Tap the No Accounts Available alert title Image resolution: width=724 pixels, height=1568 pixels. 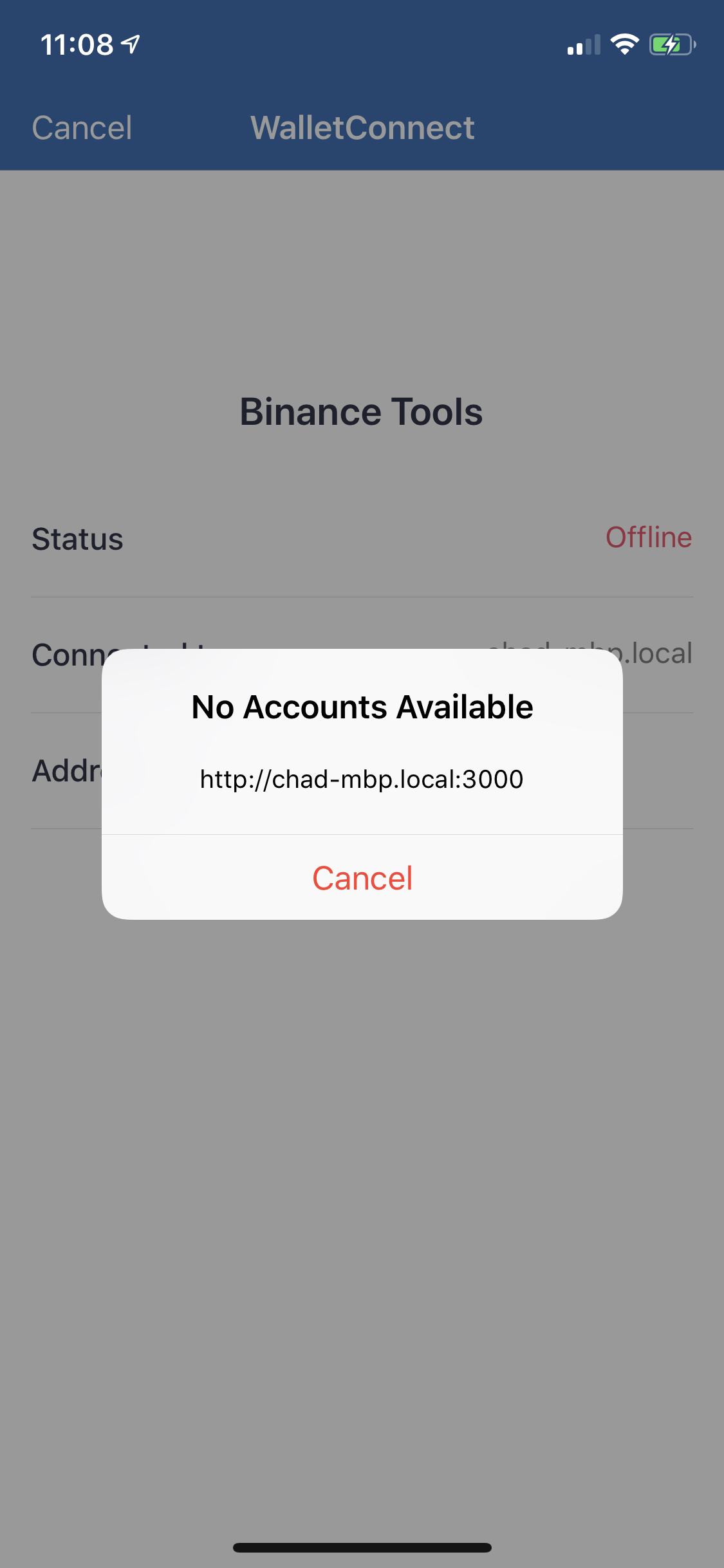coord(362,705)
